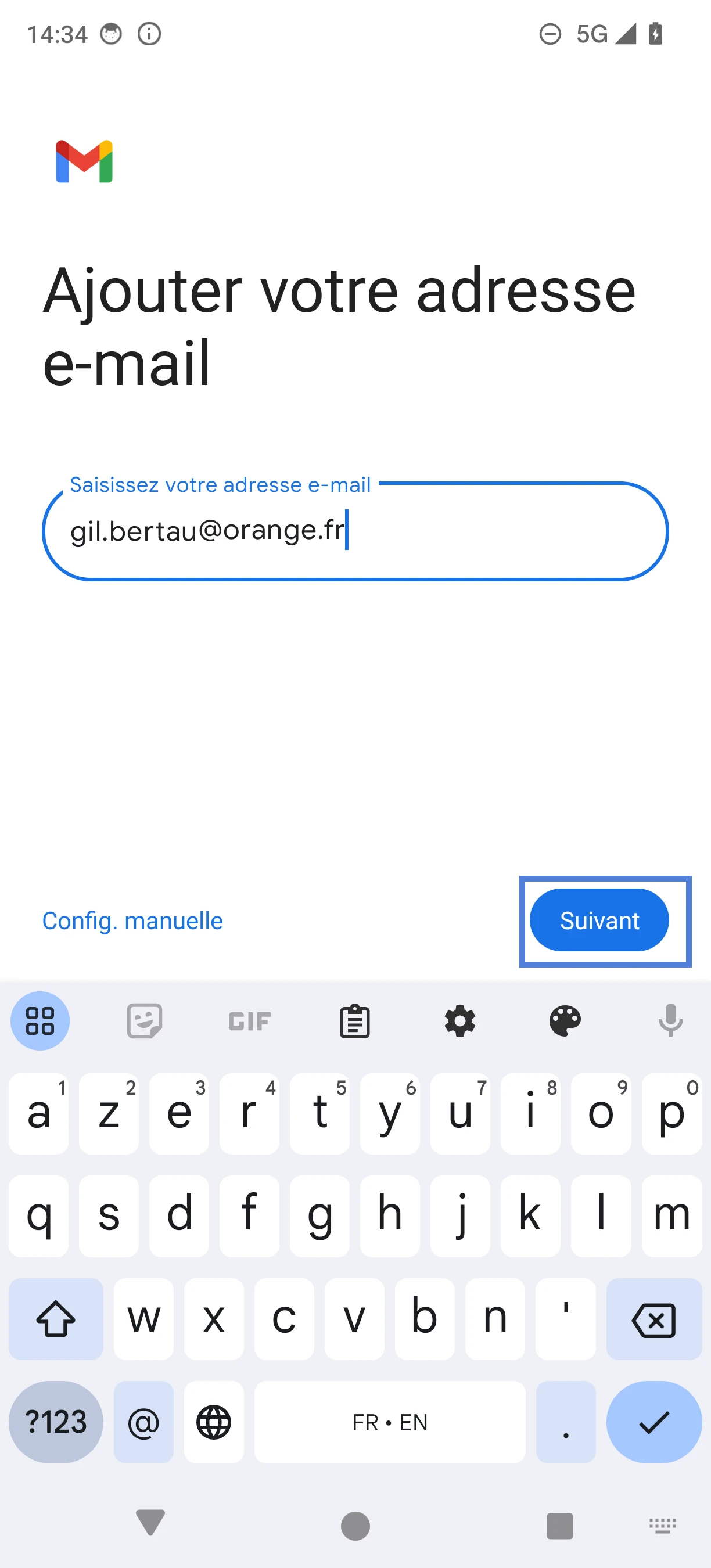Screen dimensions: 711x1568
Task: Switch keyboard language with globe key
Action: 214,1422
